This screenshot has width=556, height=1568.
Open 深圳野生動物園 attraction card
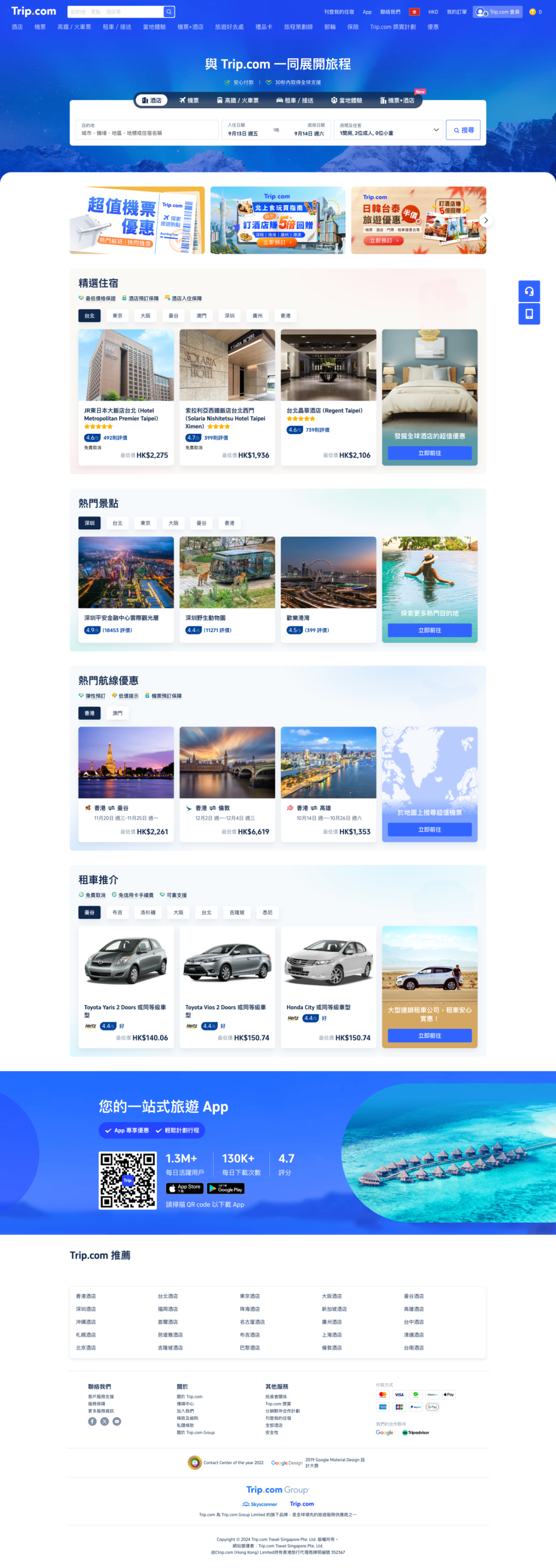[x=227, y=588]
